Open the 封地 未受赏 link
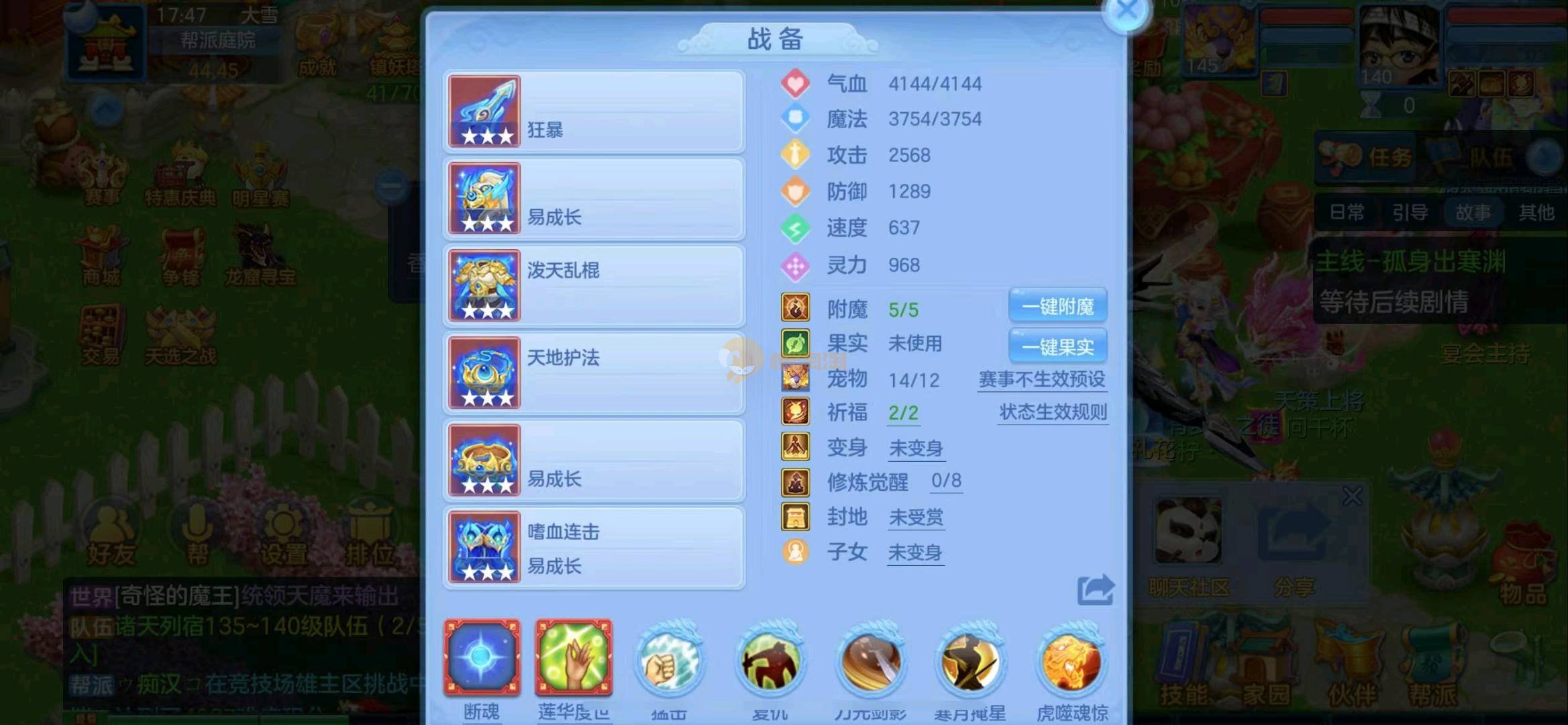The image size is (1568, 725). (916, 518)
